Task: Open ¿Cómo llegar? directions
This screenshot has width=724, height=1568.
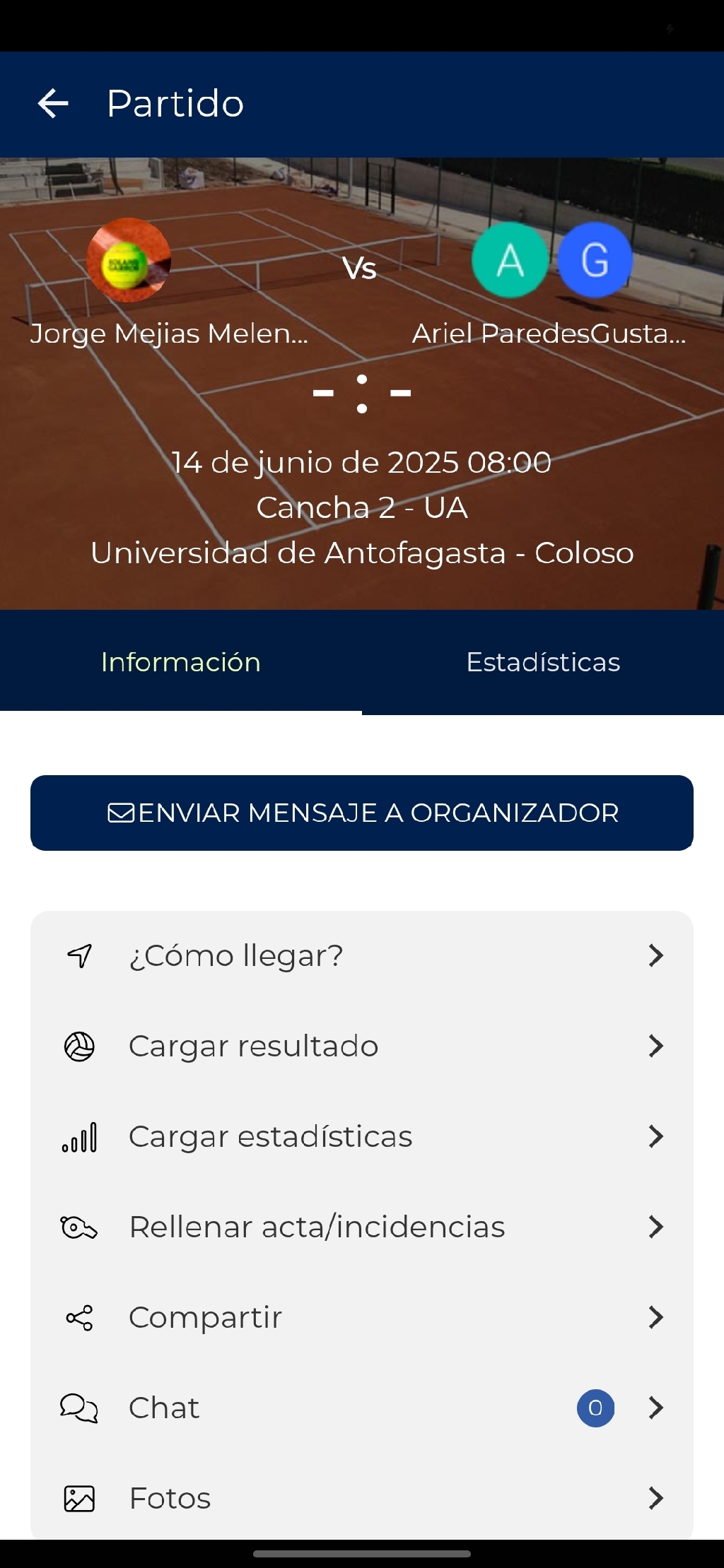Action: (x=362, y=955)
